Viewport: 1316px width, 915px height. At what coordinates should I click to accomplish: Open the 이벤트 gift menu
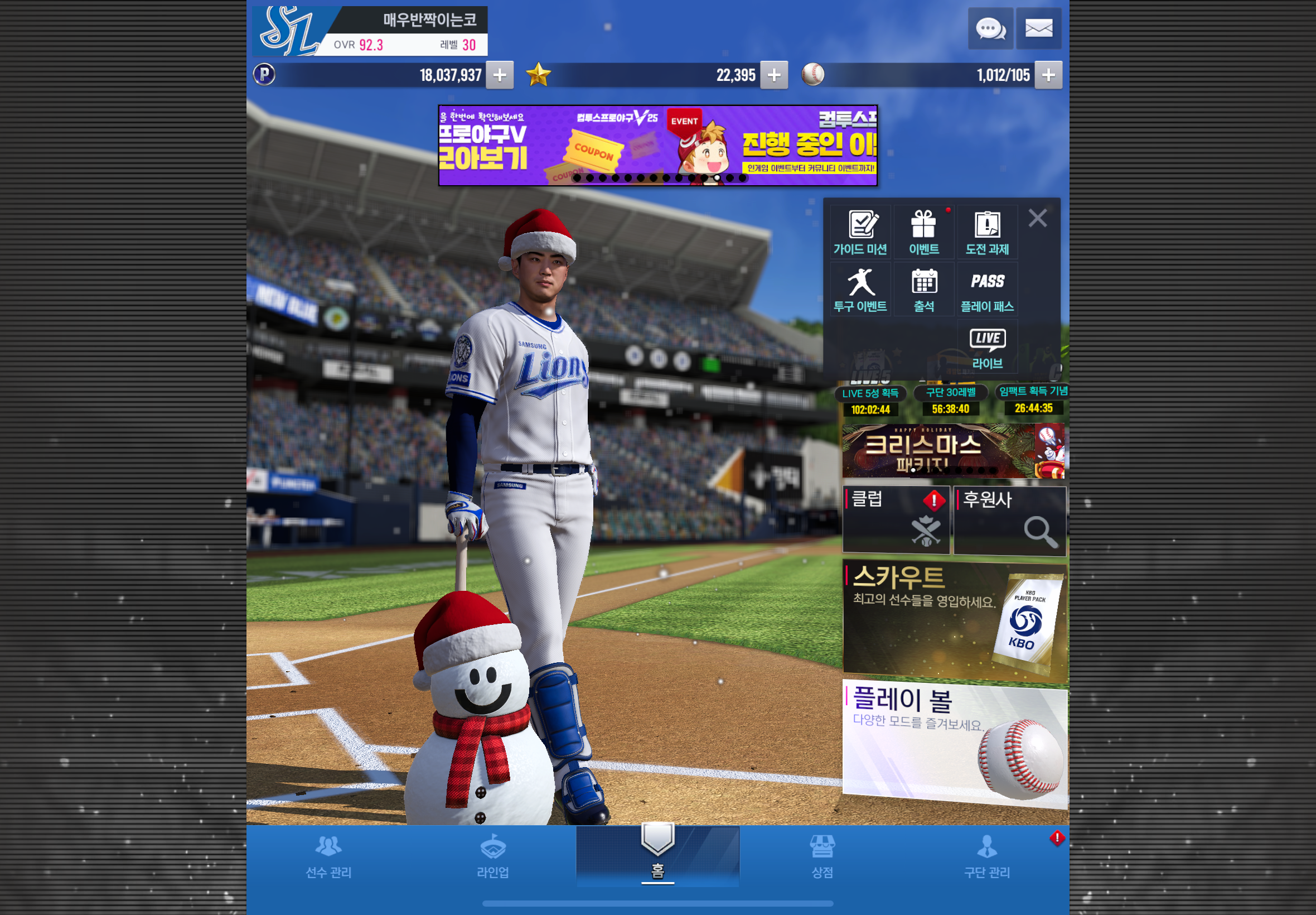point(923,232)
